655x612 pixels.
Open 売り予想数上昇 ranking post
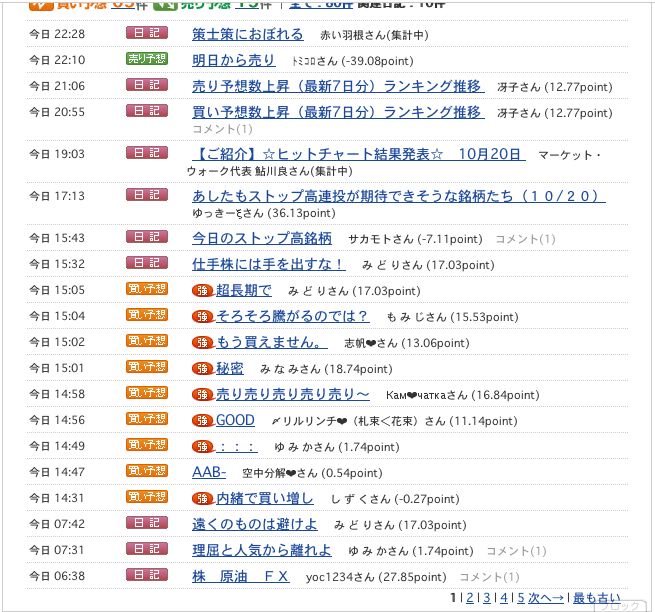[337, 86]
